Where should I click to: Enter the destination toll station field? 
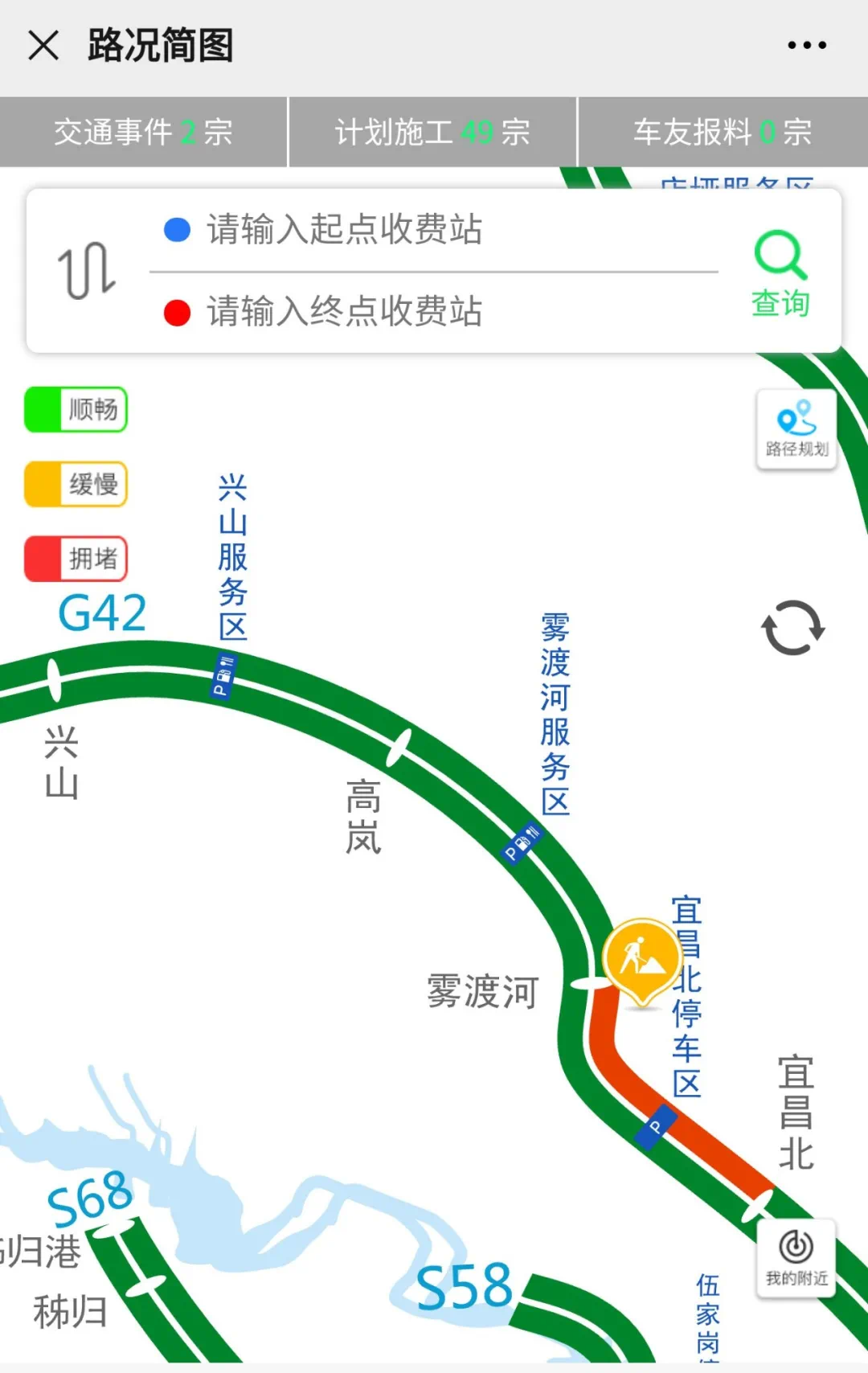point(434,312)
